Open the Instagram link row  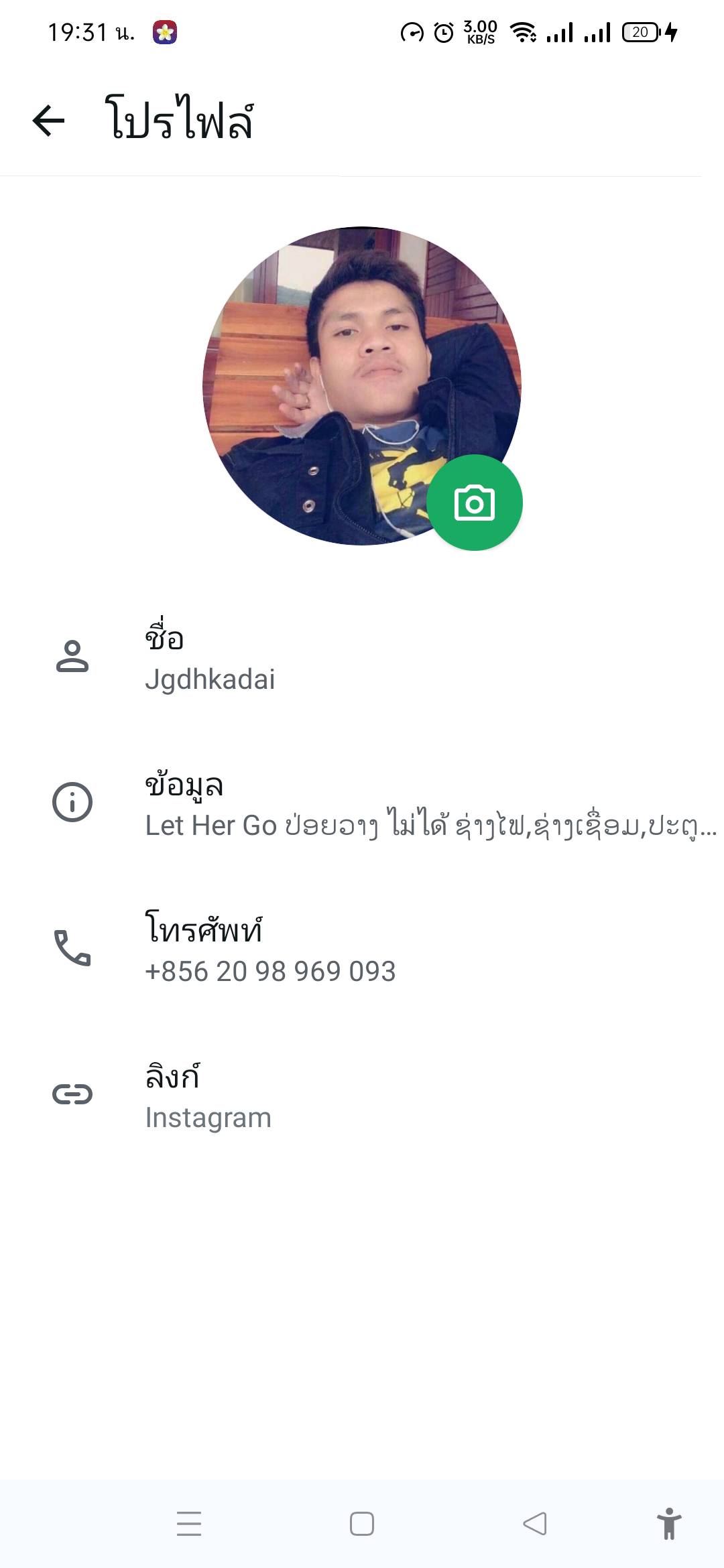(362, 1096)
